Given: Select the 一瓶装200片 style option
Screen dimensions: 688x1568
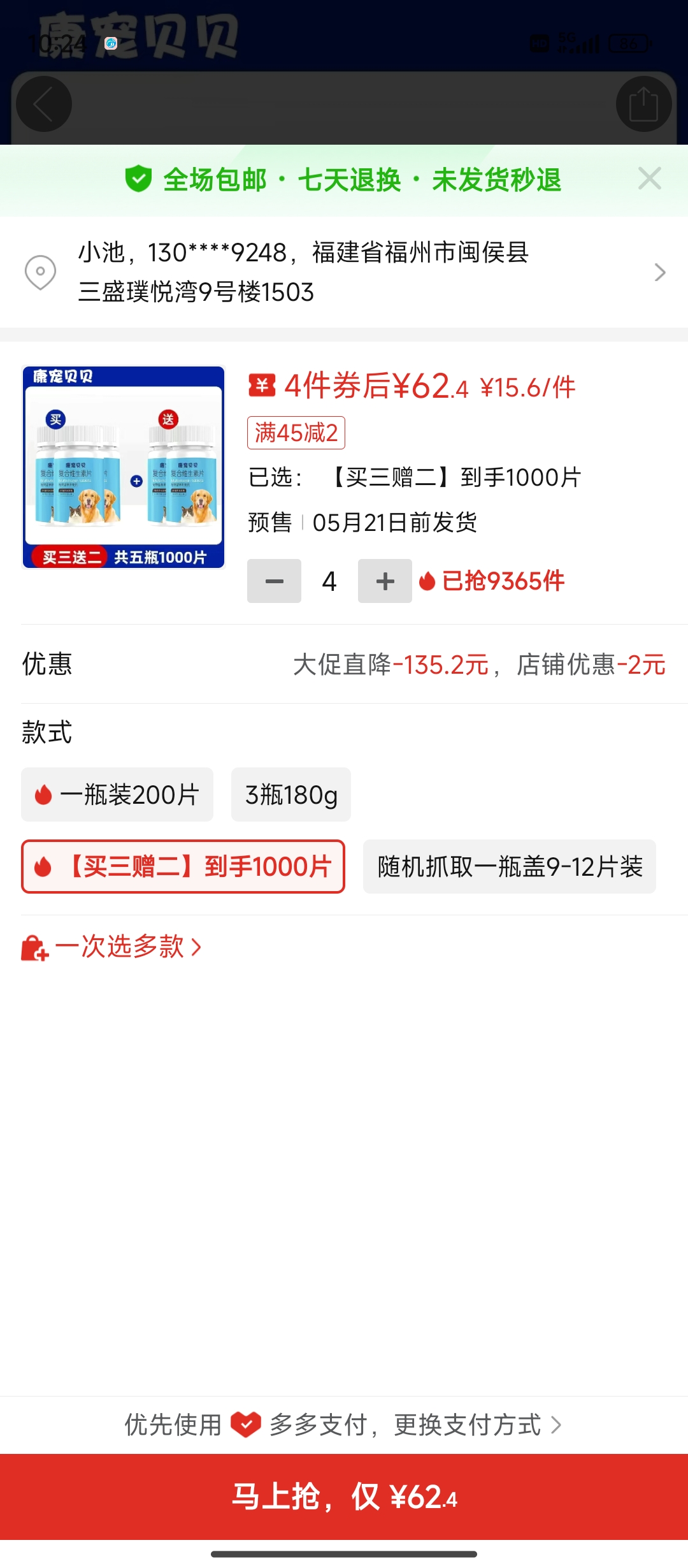Looking at the screenshot, I should (117, 795).
